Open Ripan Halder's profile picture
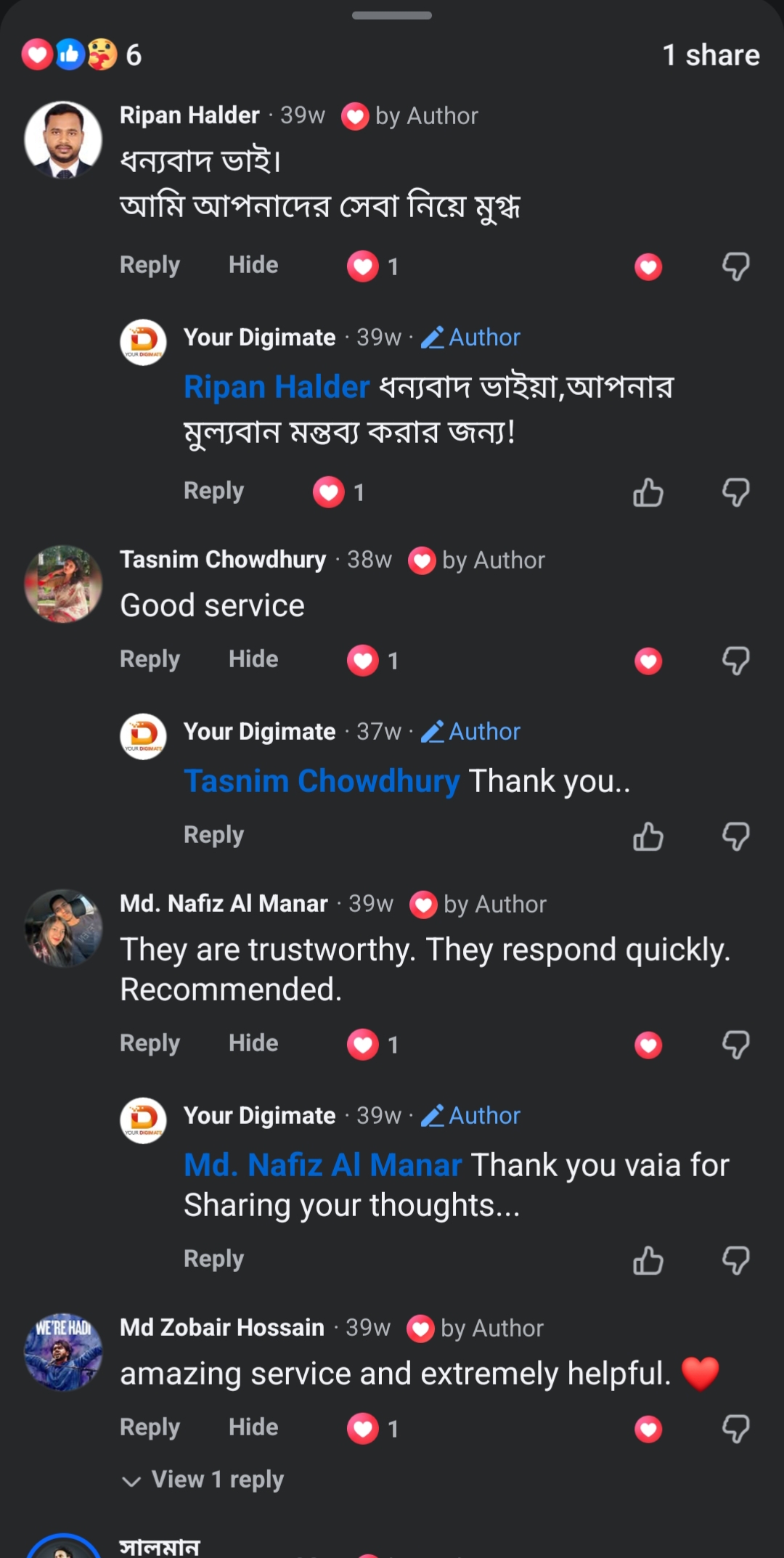 click(63, 139)
